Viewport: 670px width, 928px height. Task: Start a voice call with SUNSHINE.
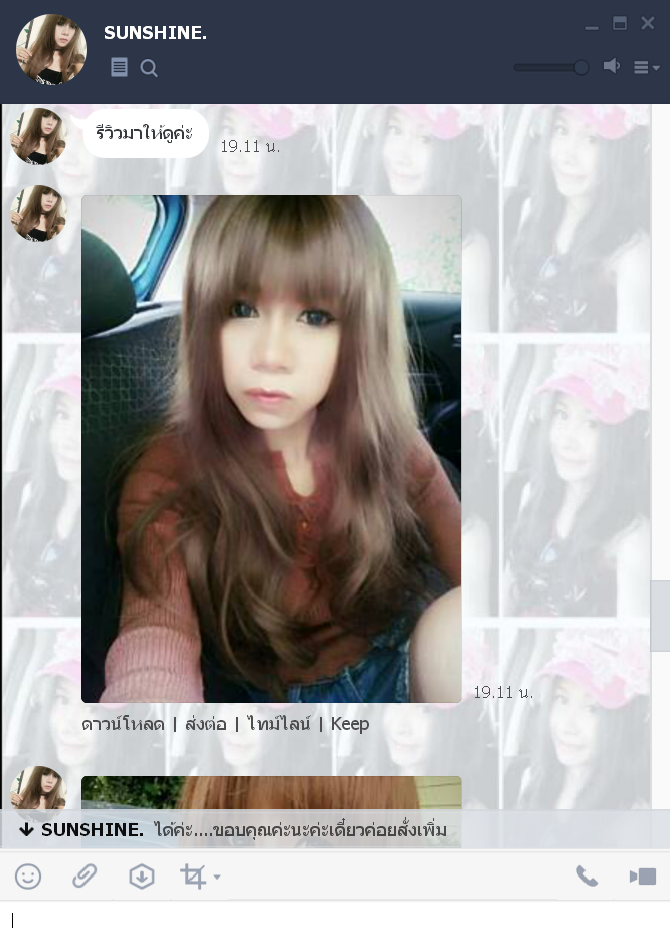pos(587,877)
